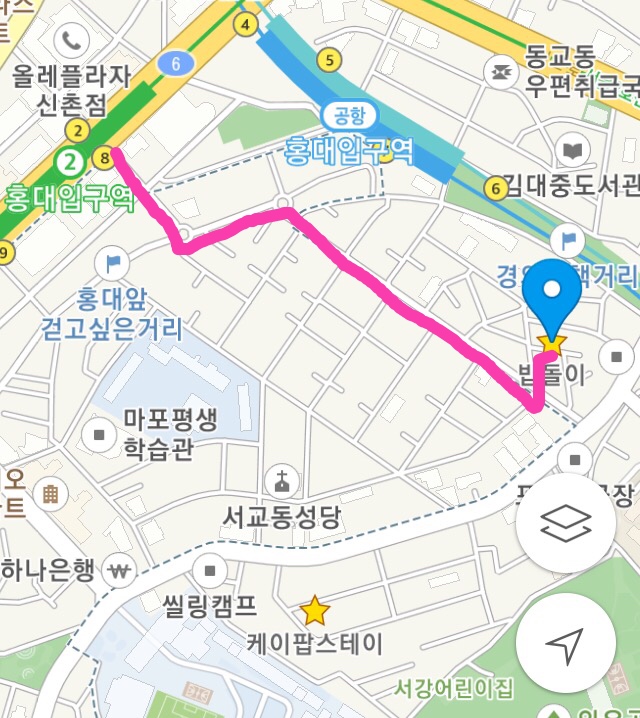
Task: Open the map layers button
Action: [567, 524]
